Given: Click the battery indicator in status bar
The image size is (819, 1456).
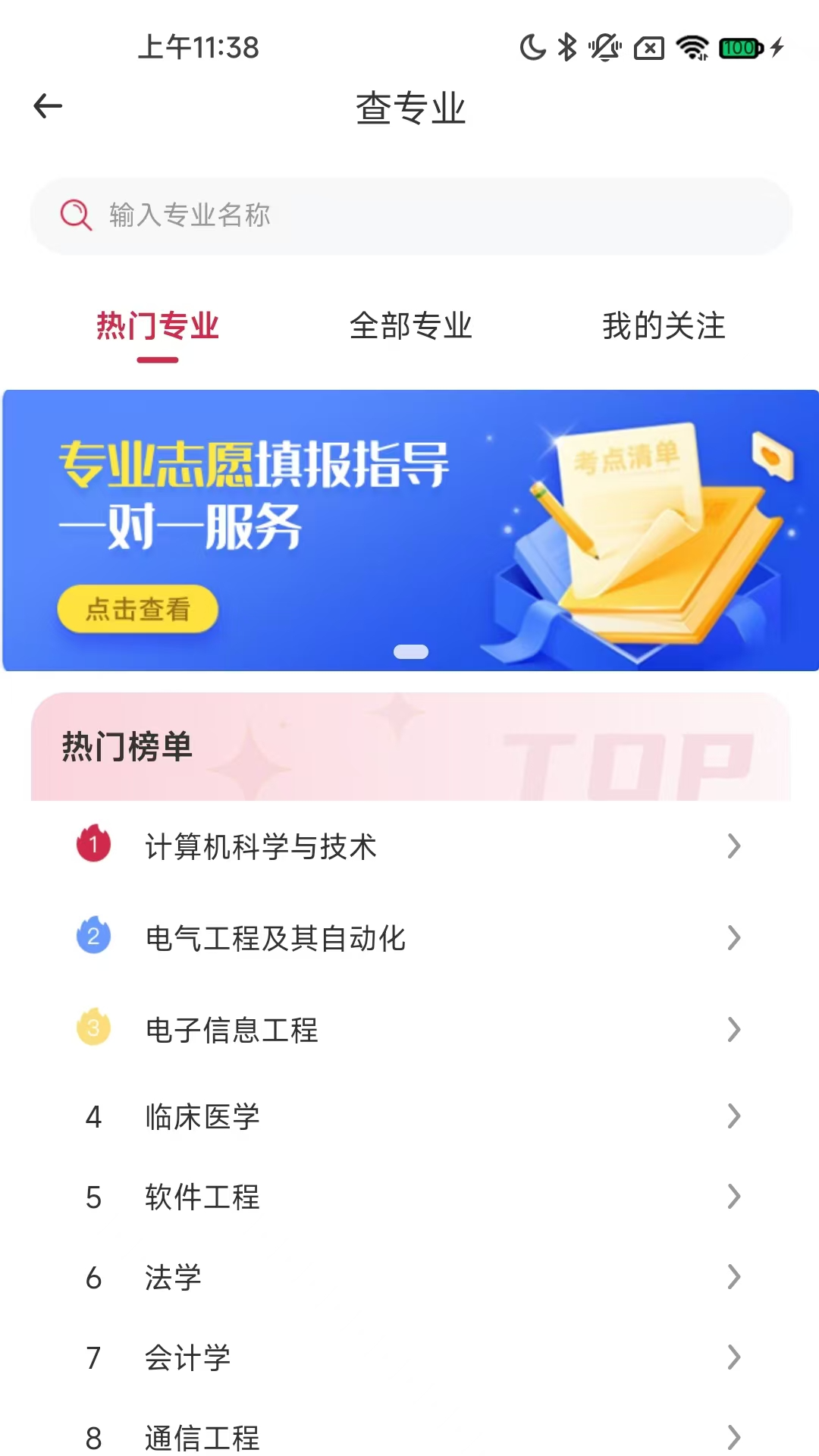Looking at the screenshot, I should tap(736, 48).
